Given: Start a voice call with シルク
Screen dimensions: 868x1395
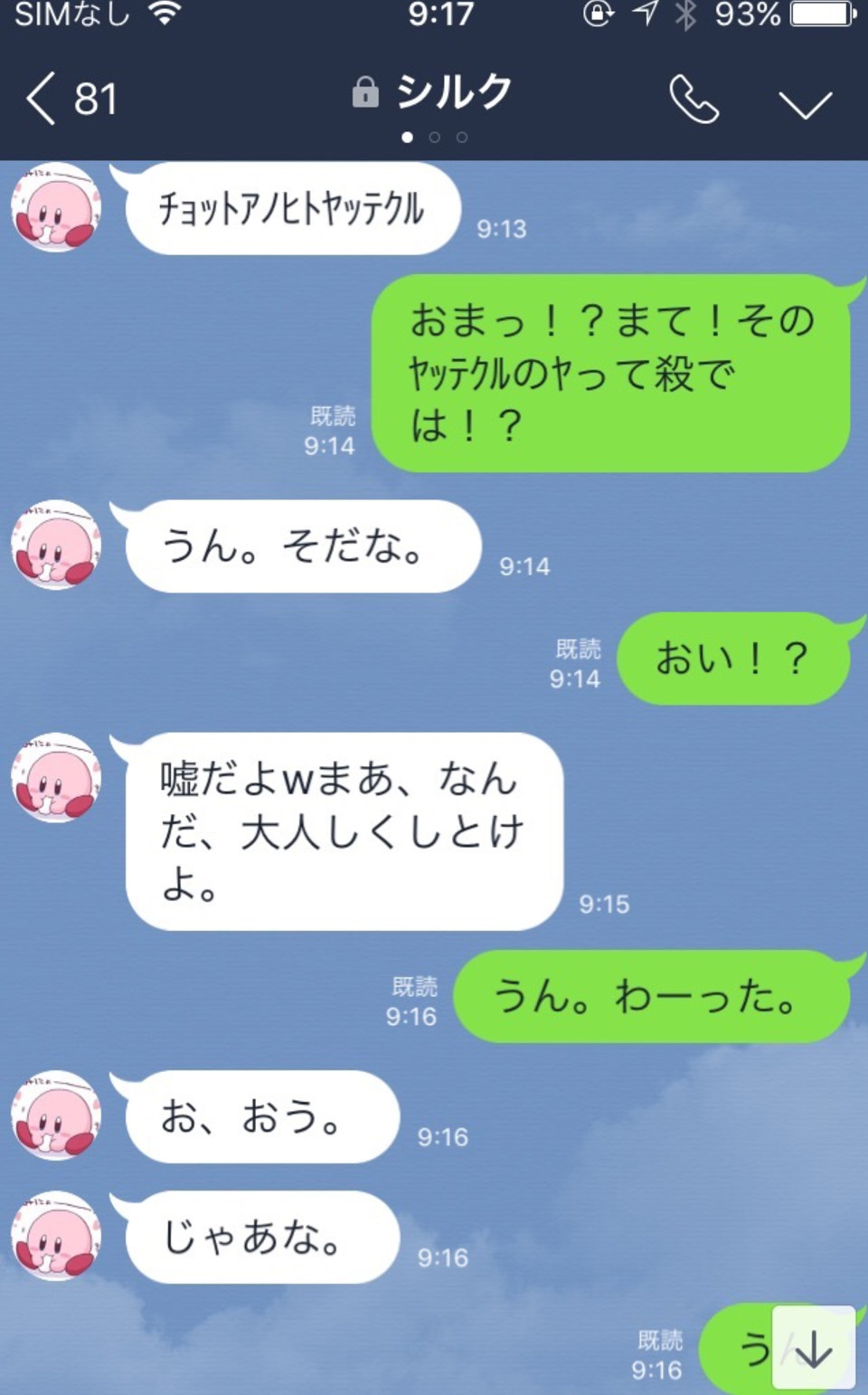Looking at the screenshot, I should (693, 100).
